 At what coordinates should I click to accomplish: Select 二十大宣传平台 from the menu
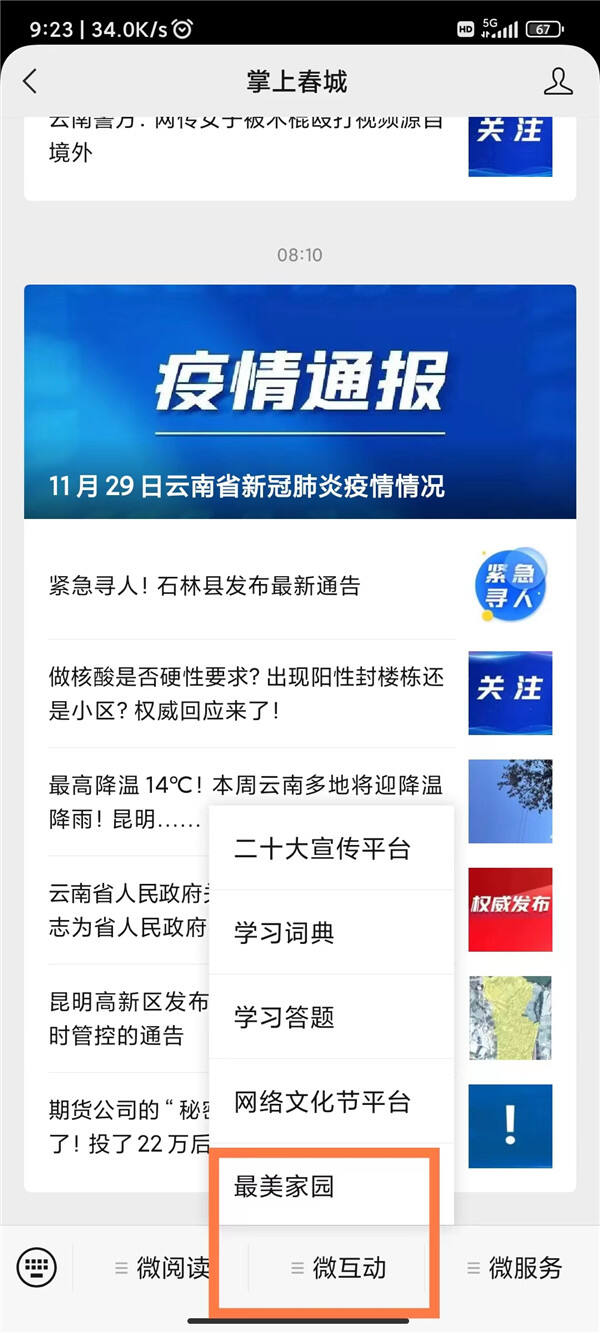tap(322, 849)
